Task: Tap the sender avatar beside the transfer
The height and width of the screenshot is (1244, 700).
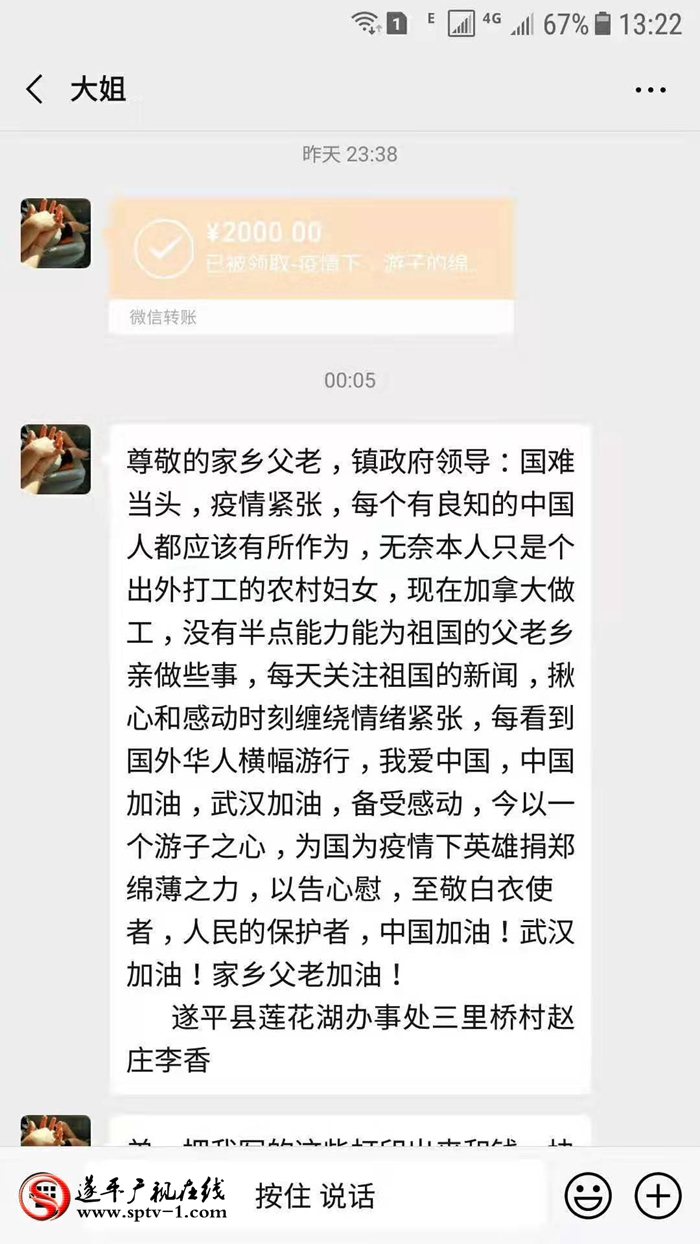Action: (x=56, y=233)
